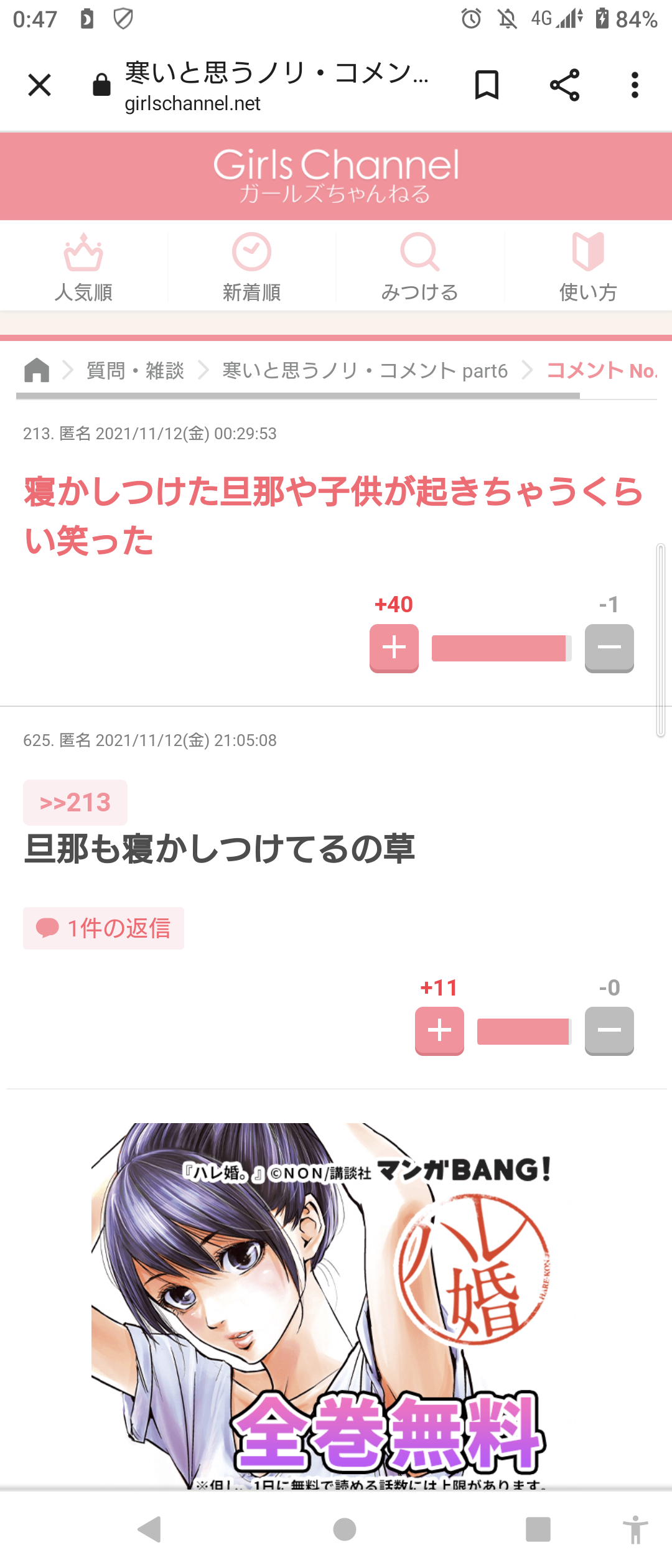Downvote comment 213 with minus button

609,648
